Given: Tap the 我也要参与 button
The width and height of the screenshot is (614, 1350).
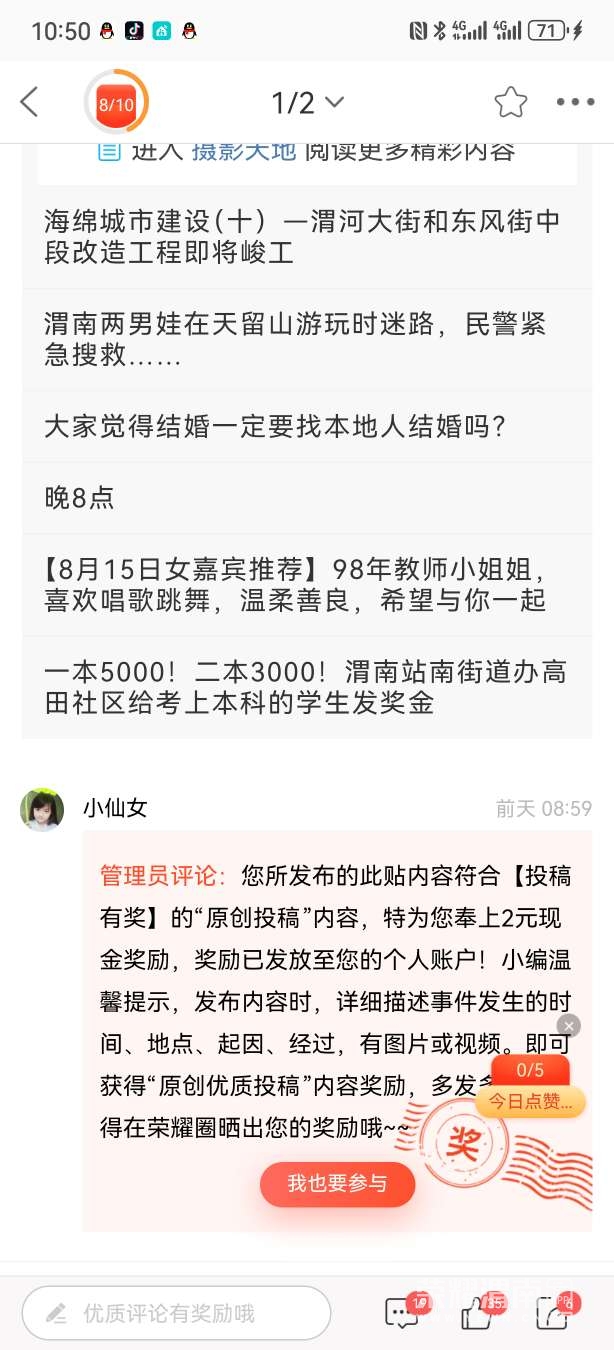Looking at the screenshot, I should click(337, 1184).
